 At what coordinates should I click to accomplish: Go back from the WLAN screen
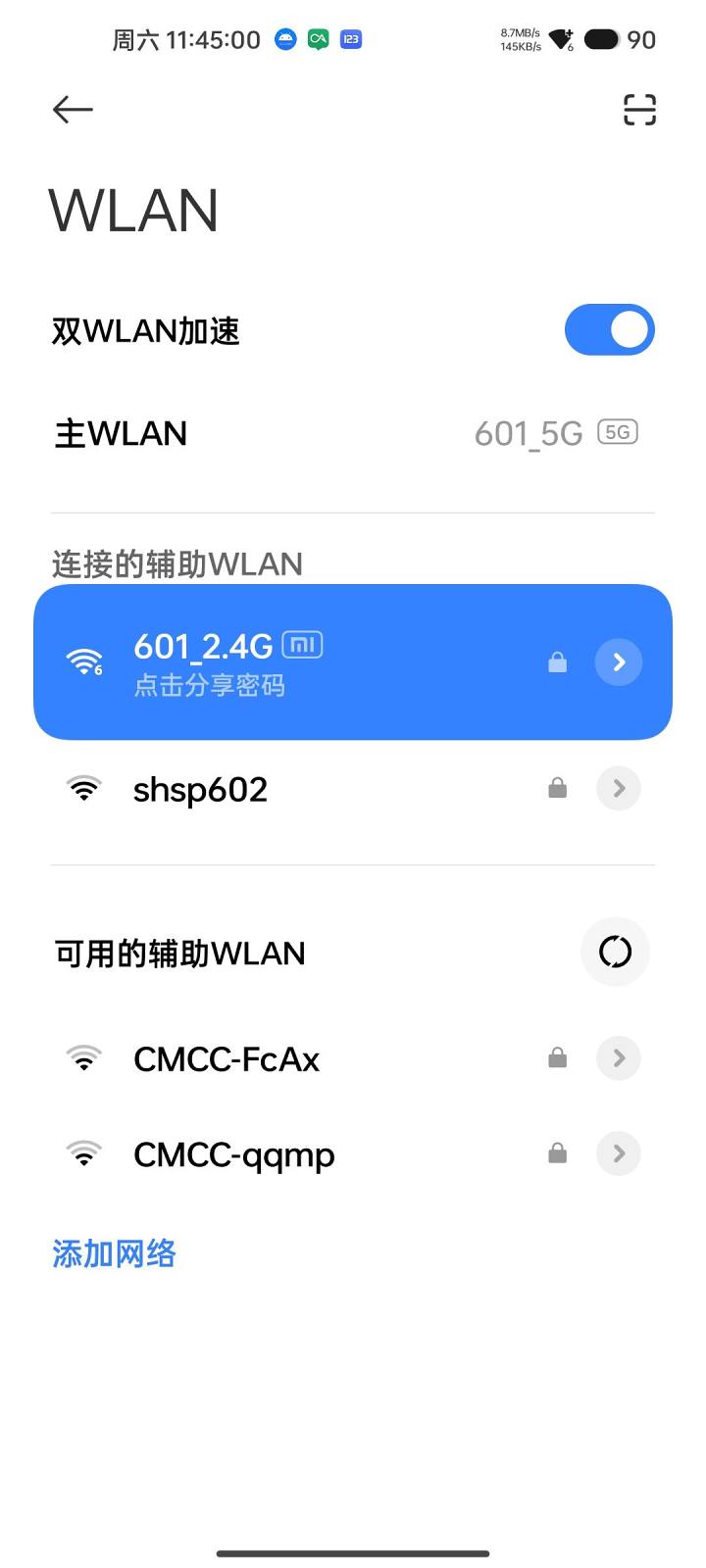73,110
